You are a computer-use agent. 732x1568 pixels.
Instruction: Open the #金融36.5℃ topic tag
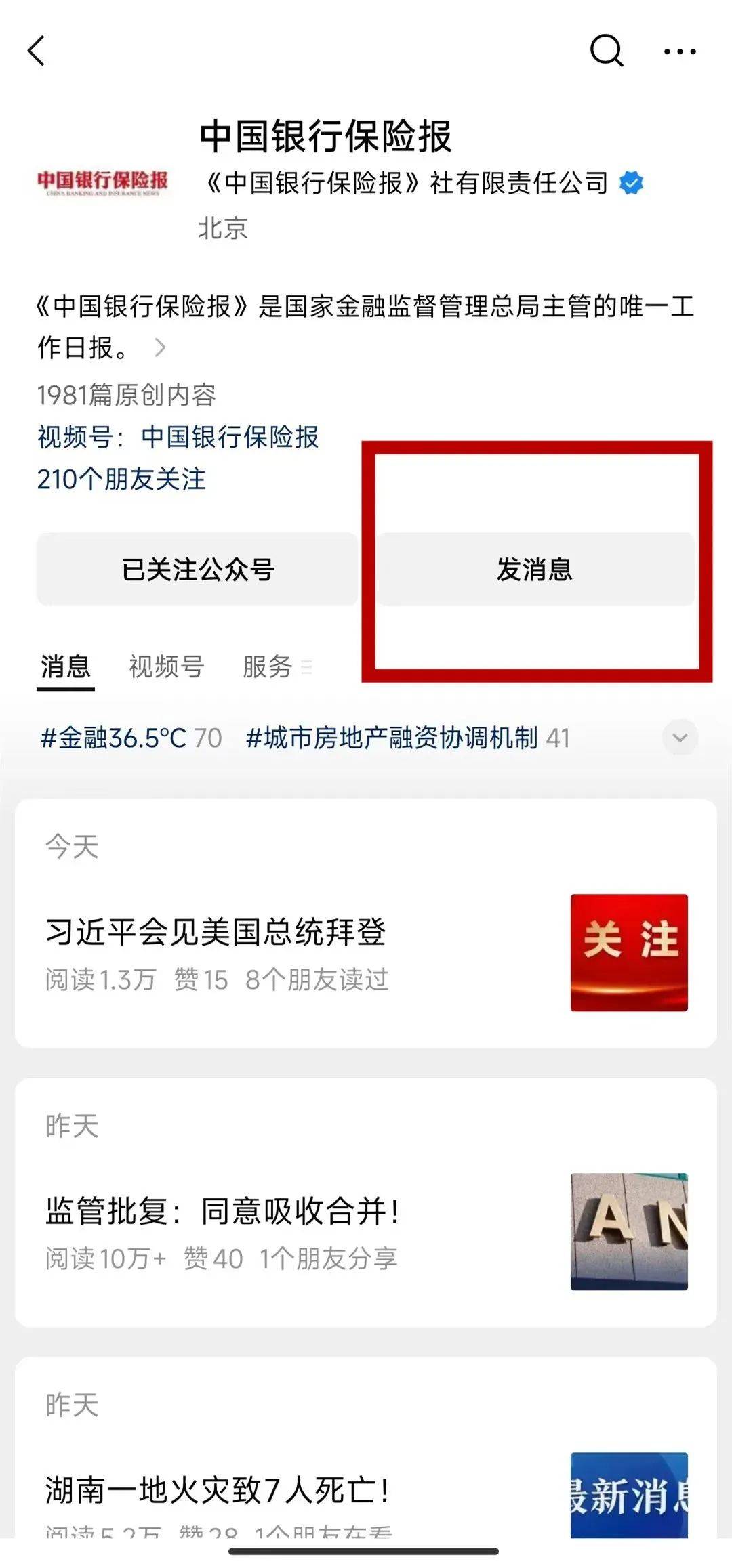point(131,738)
